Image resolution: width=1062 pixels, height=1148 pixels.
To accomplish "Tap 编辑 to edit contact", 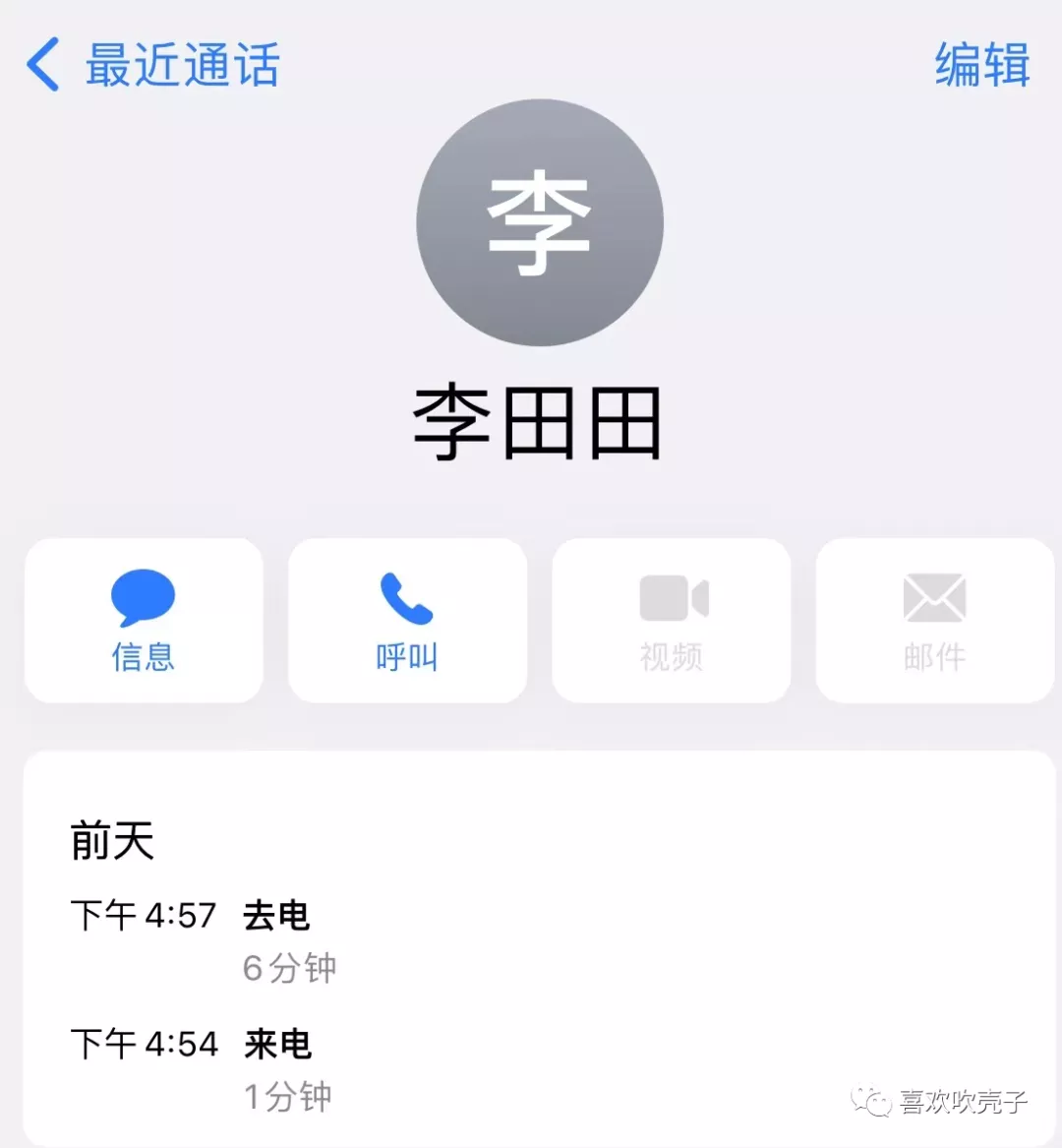I will tap(981, 65).
